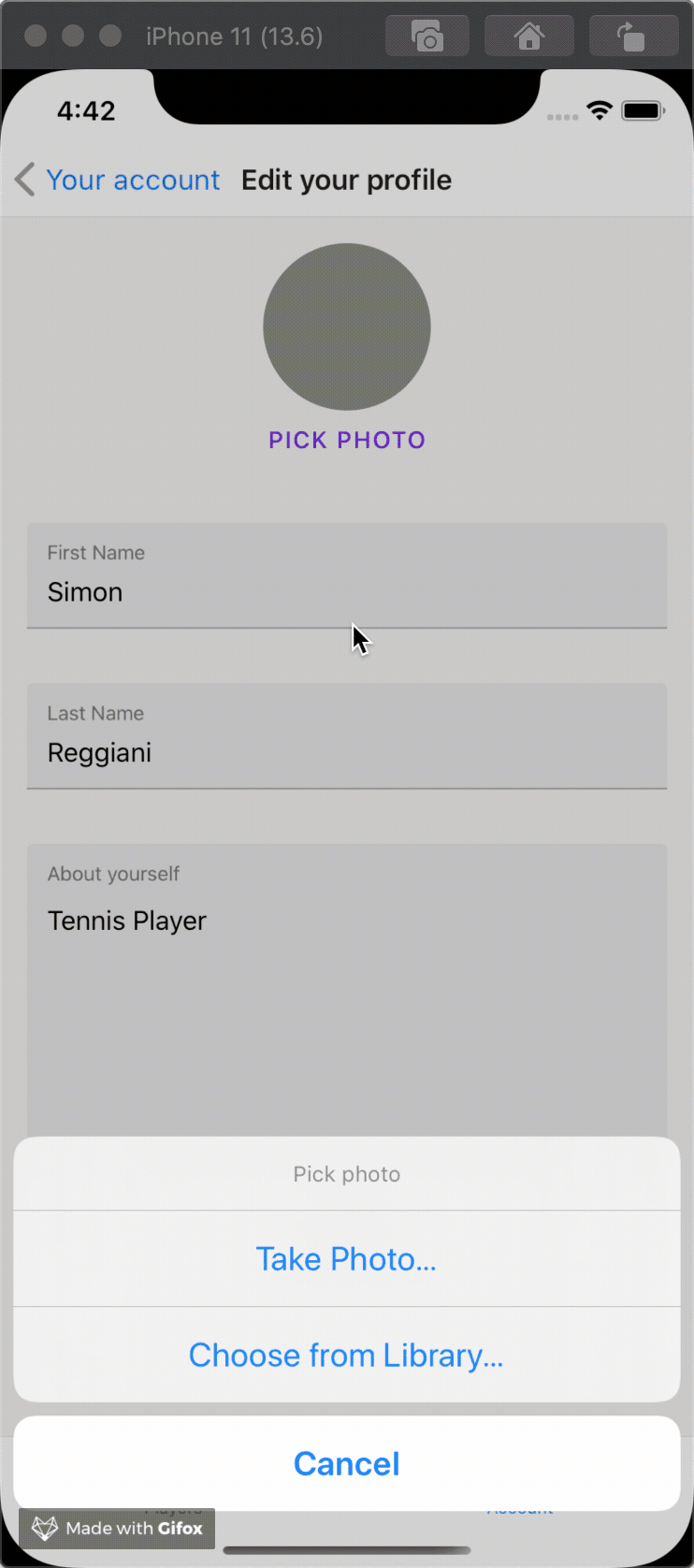Viewport: 694px width, 1568px height.
Task: Rotate the simulator device
Action: pyautogui.click(x=632, y=37)
